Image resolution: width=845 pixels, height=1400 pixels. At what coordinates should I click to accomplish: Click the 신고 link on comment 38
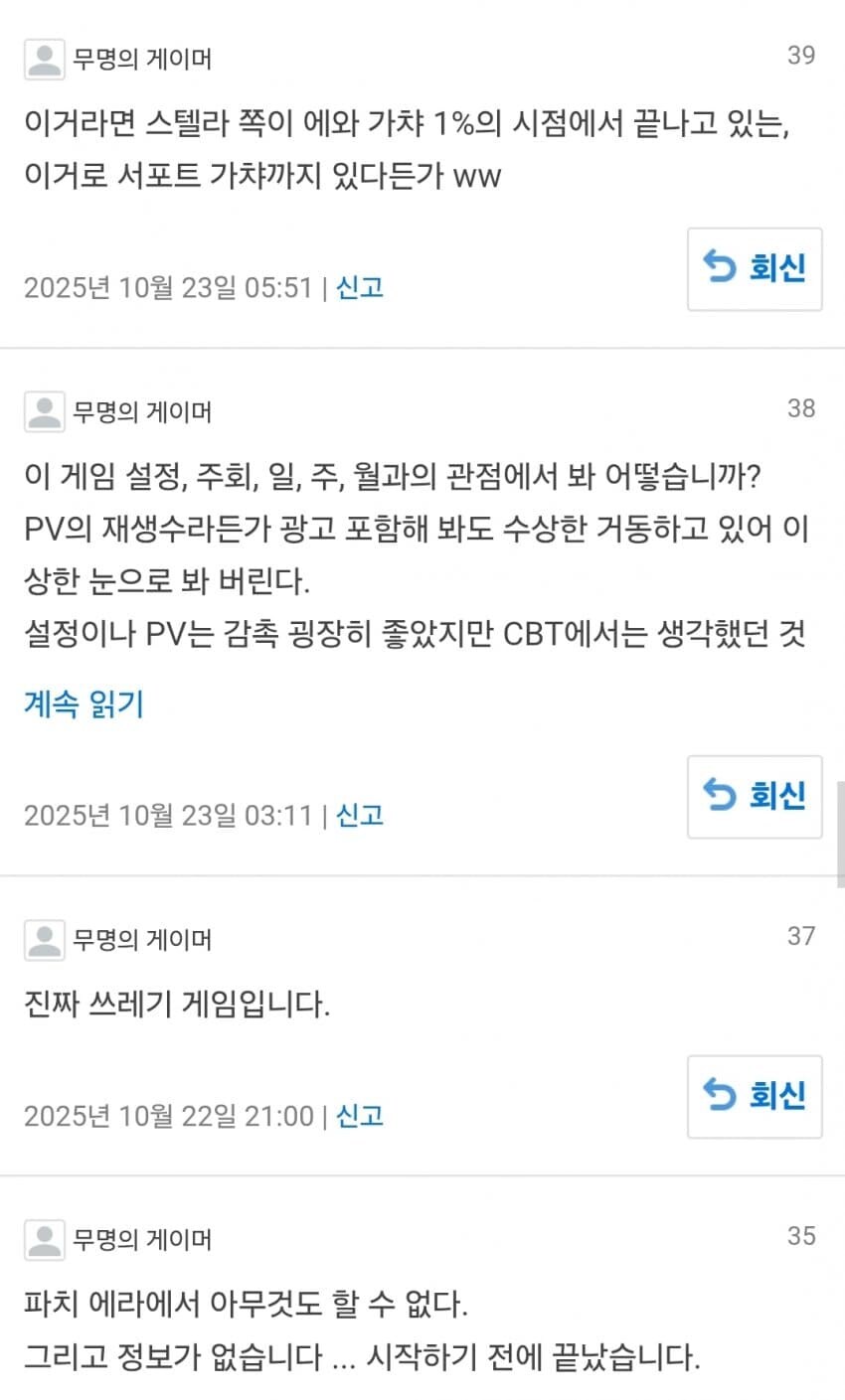click(360, 815)
